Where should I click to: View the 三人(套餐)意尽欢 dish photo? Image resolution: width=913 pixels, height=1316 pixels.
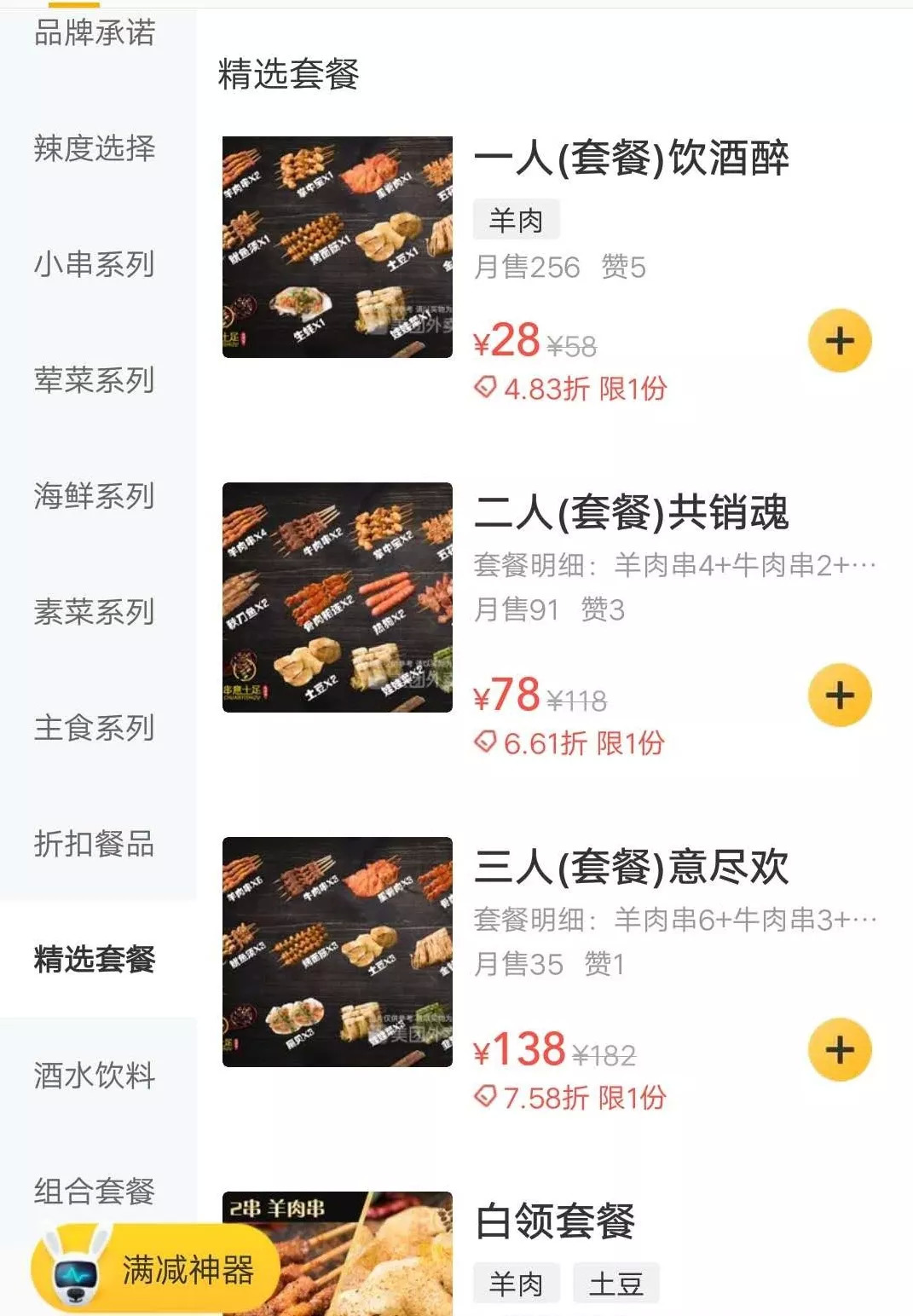(x=338, y=952)
